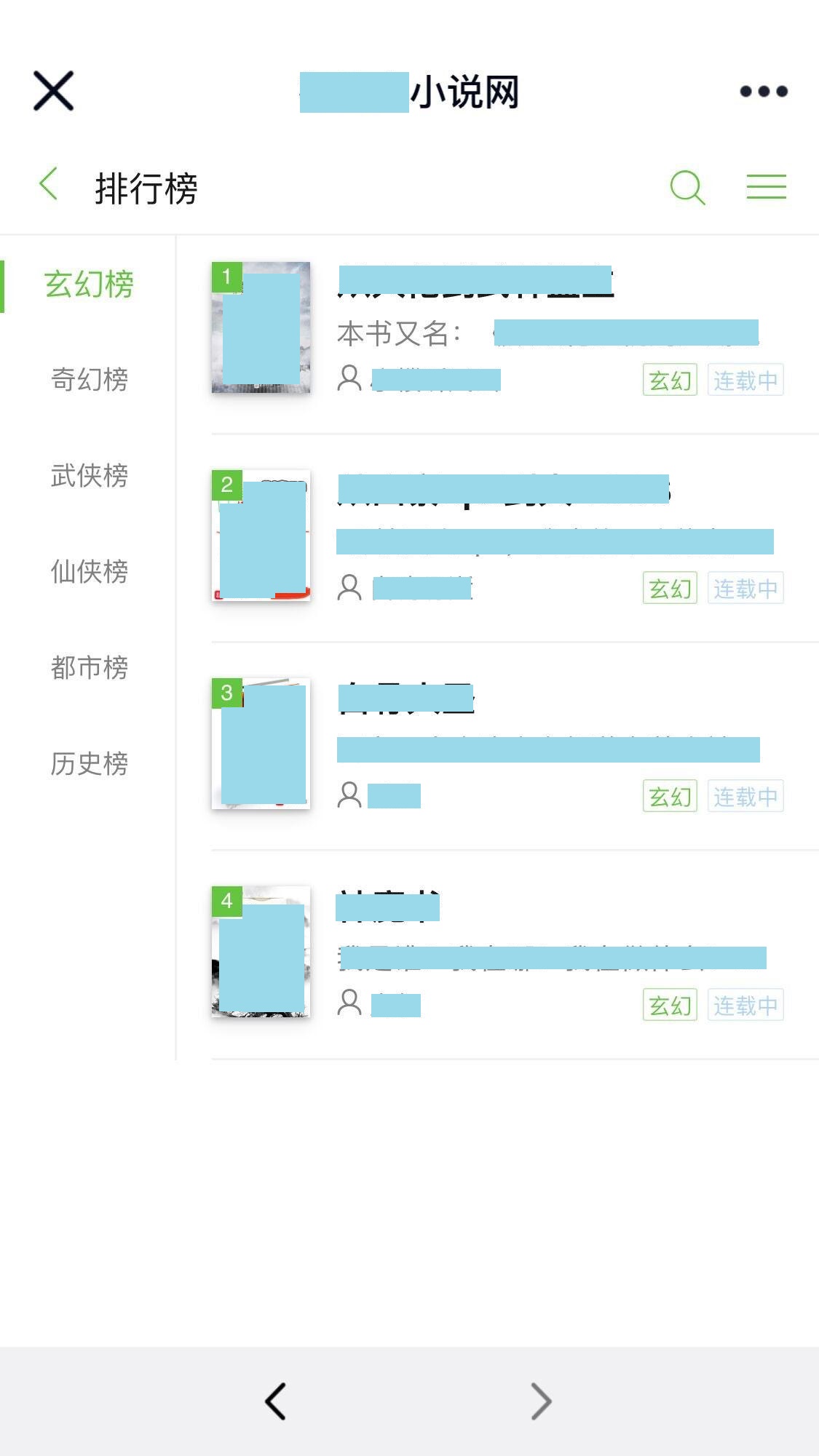Select the 玄幻榜 ranking tab
Viewport: 819px width, 1456px height.
coord(89,285)
